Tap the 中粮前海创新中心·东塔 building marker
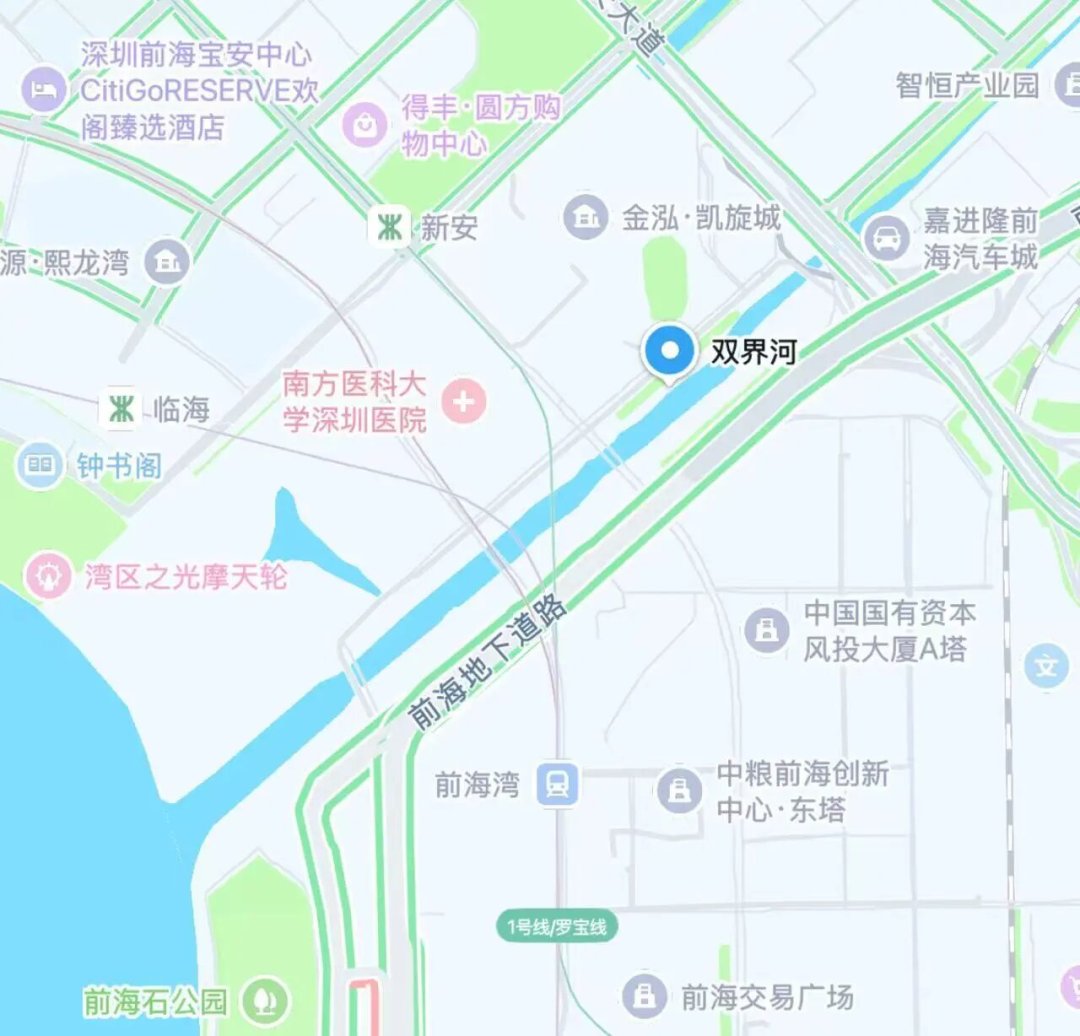Viewport: 1080px width, 1036px height. click(x=679, y=791)
